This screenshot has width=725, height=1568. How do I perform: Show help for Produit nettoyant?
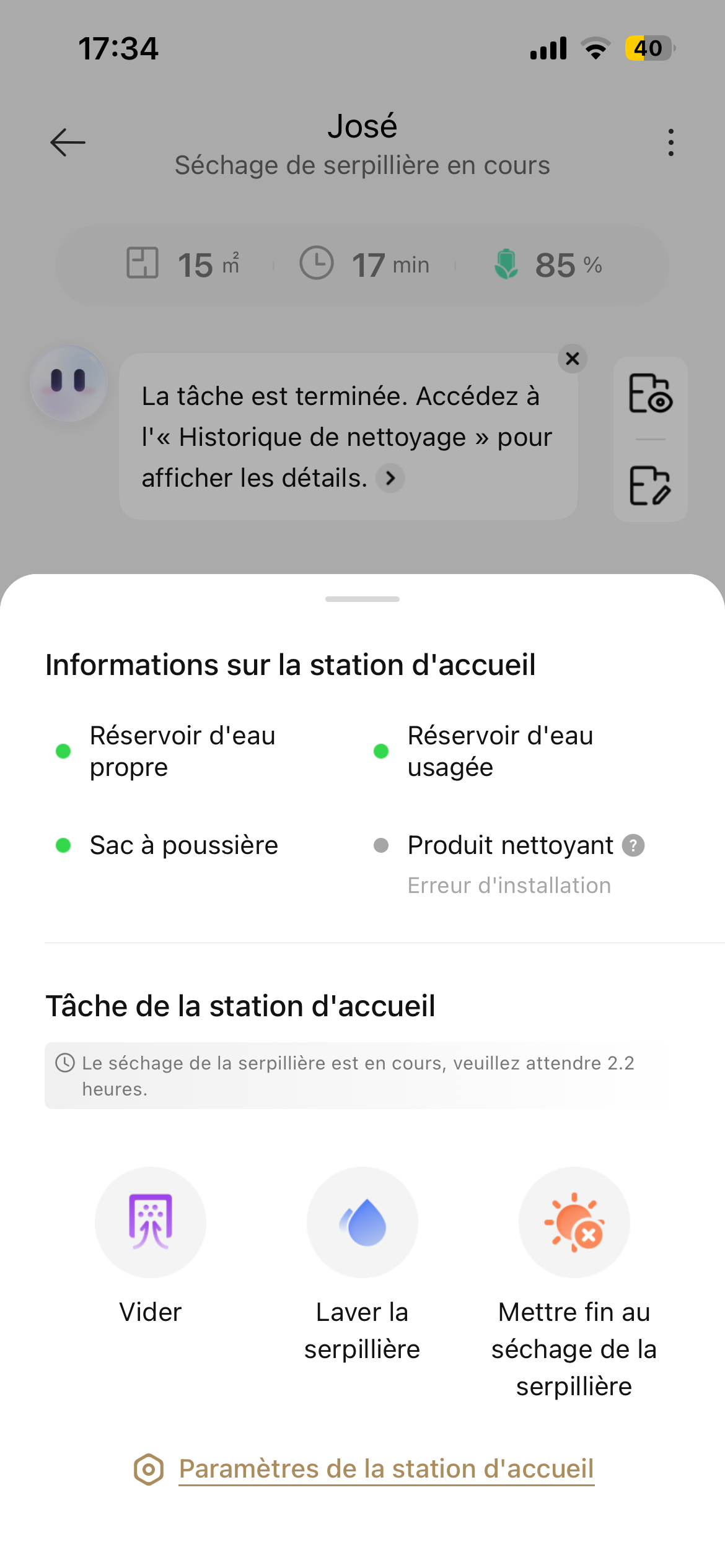(x=633, y=845)
